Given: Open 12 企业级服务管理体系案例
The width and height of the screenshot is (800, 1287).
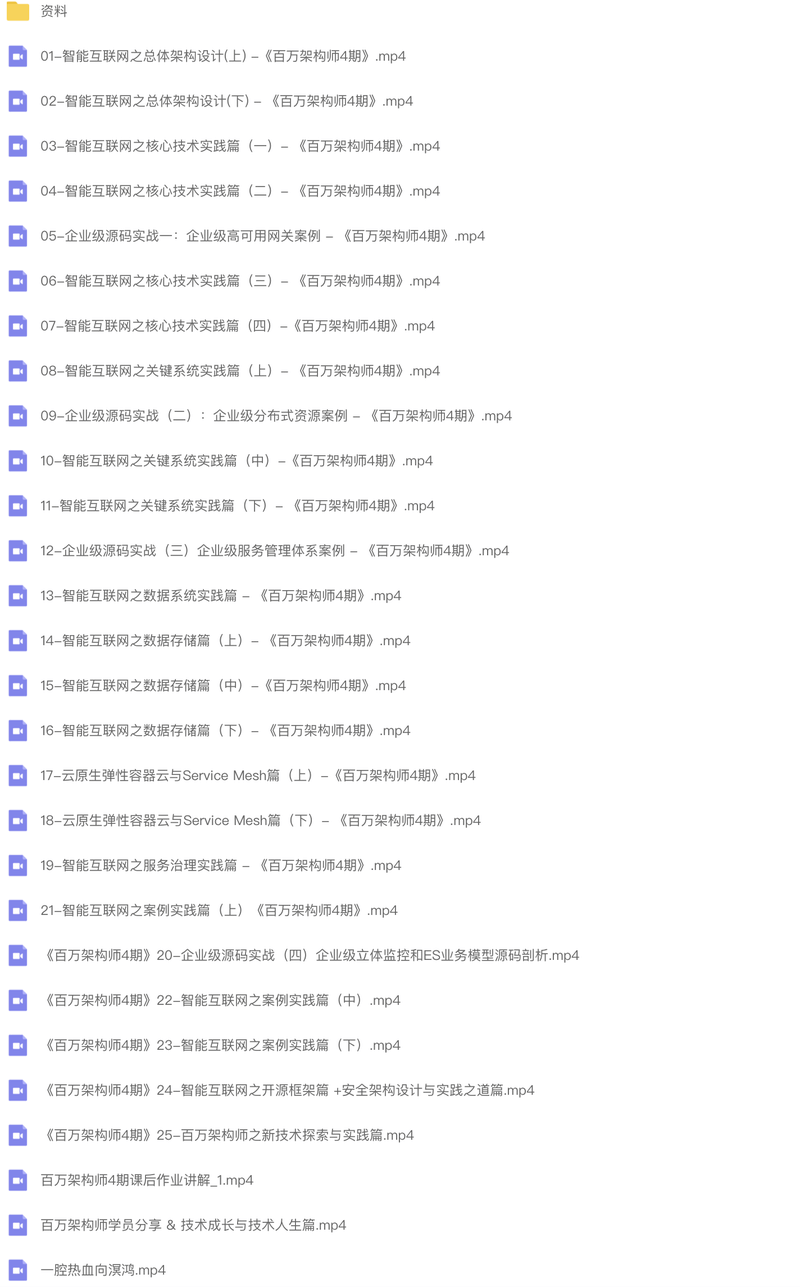Looking at the screenshot, I should [x=274, y=552].
